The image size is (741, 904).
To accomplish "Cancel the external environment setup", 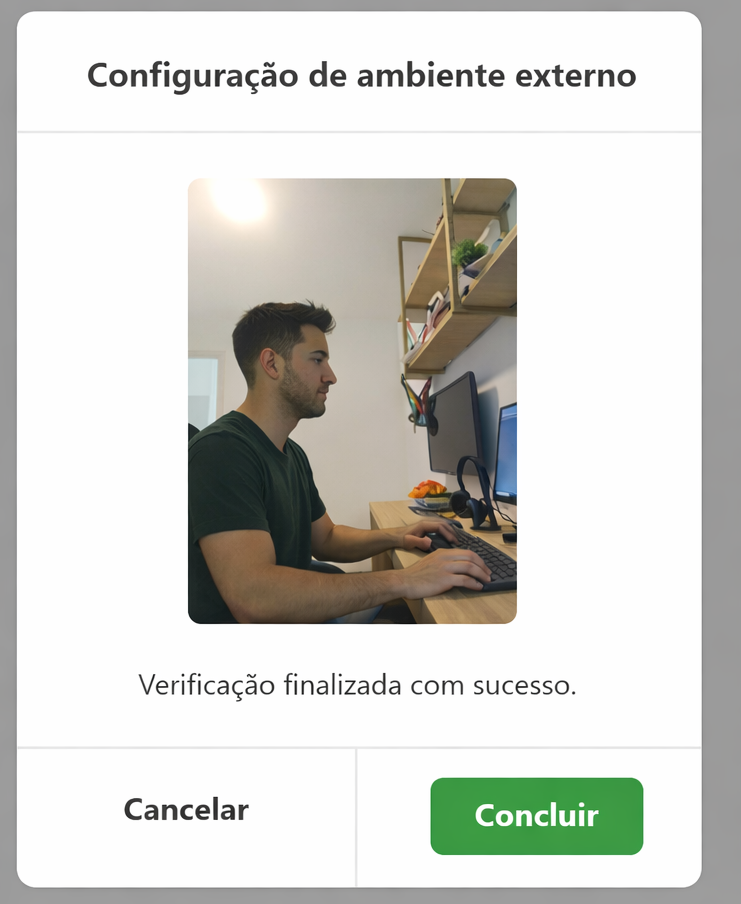I will tap(186, 810).
